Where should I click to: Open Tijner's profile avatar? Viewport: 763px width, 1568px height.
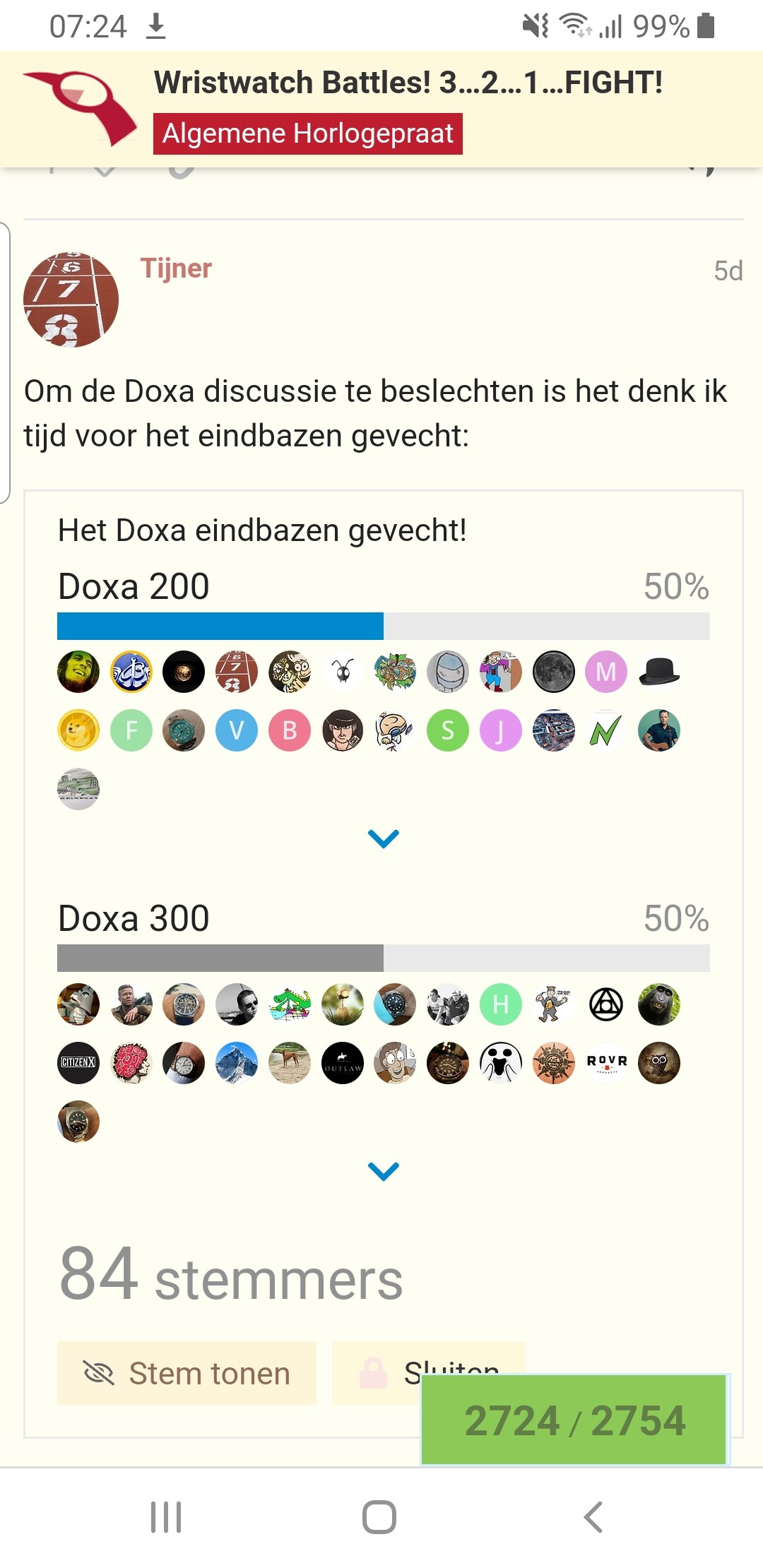pos(71,299)
